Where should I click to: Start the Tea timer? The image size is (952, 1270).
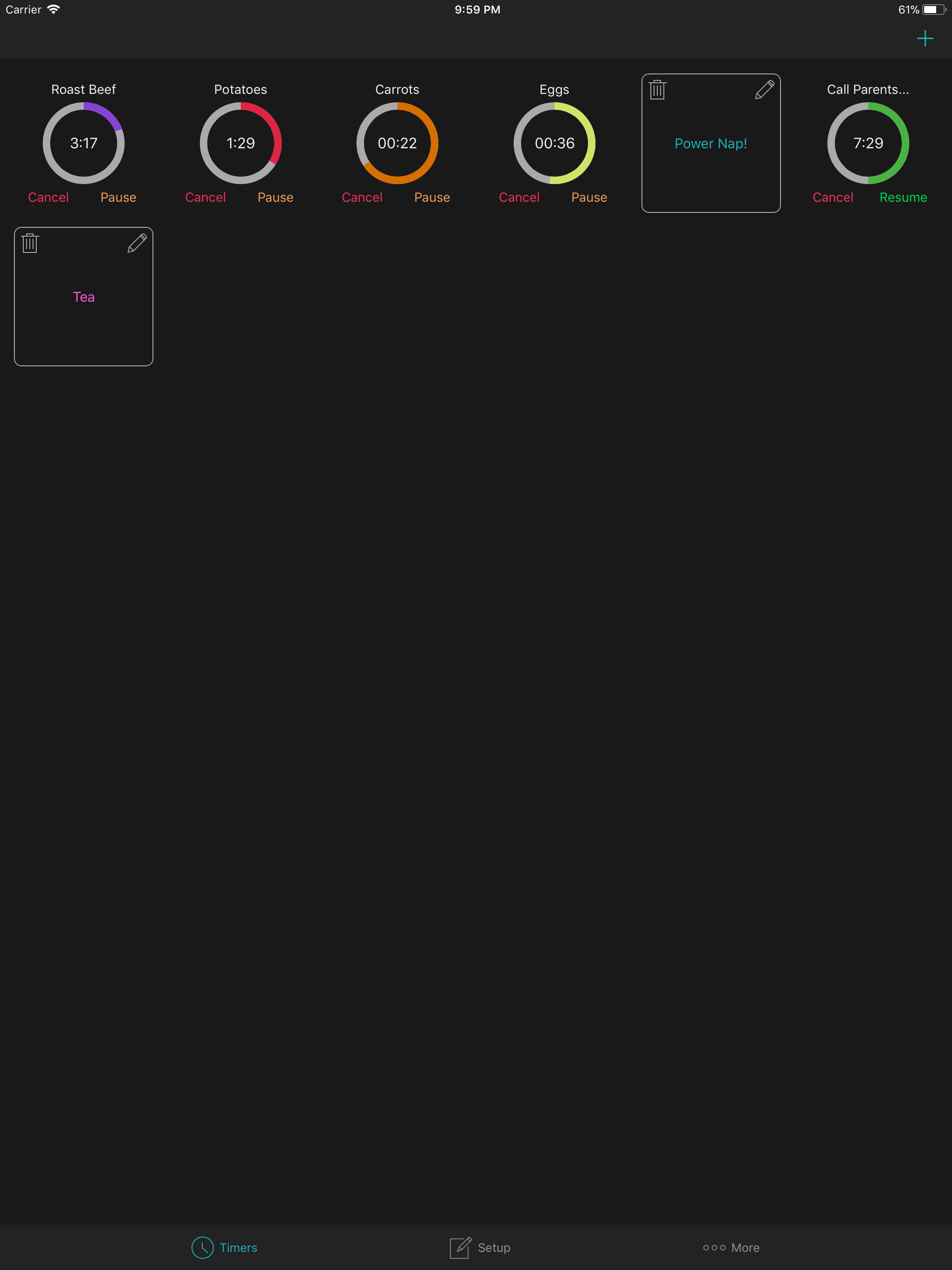click(x=84, y=298)
